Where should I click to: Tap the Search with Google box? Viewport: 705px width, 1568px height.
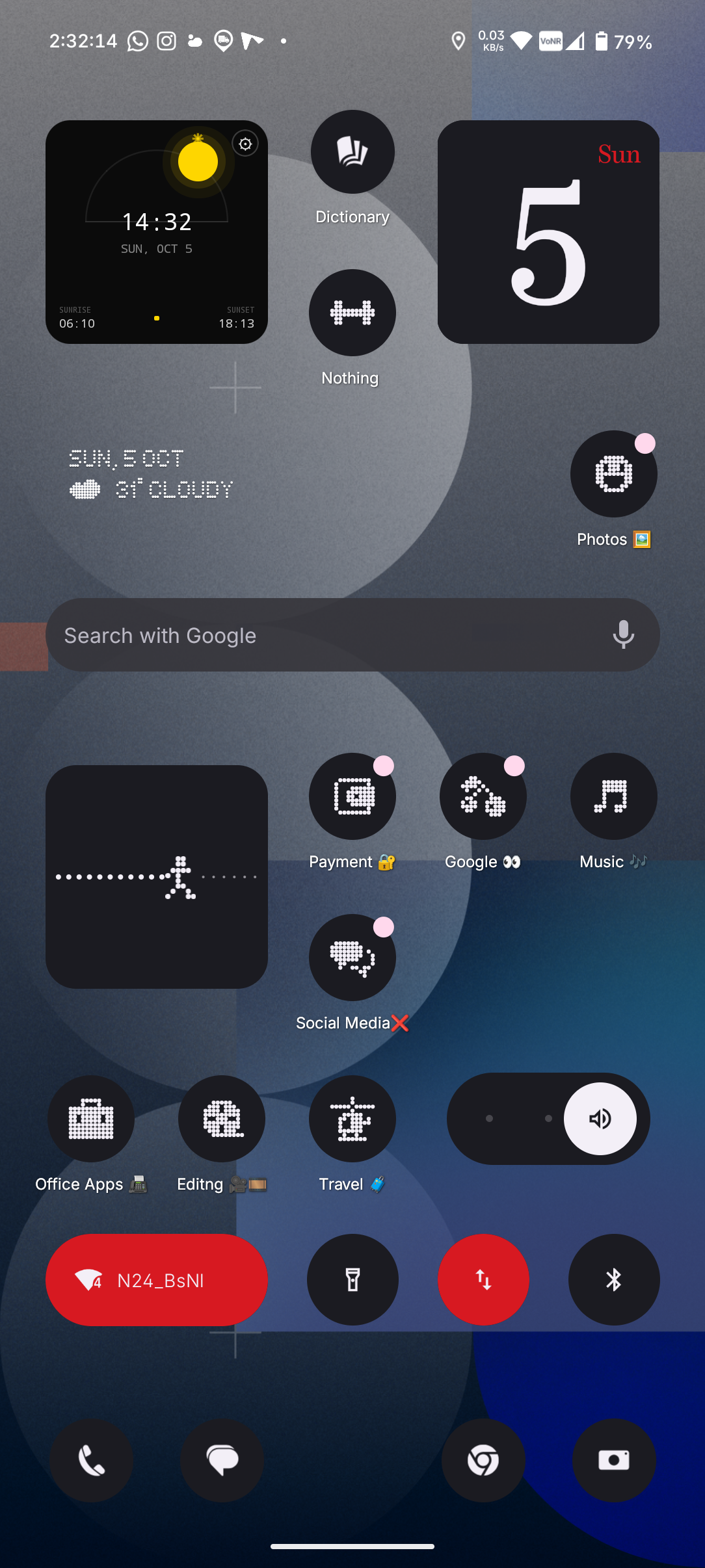[x=325, y=635]
